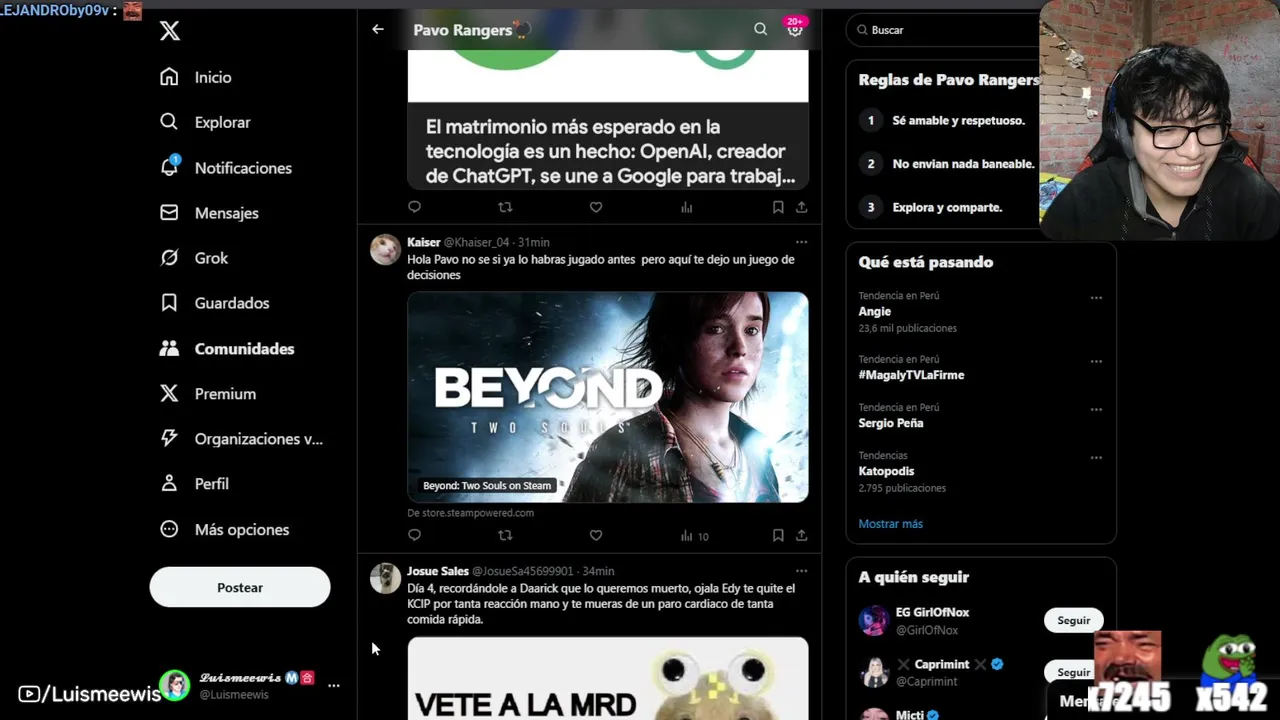The width and height of the screenshot is (1280, 720).
Task: Open Perfil
Action: pos(211,484)
